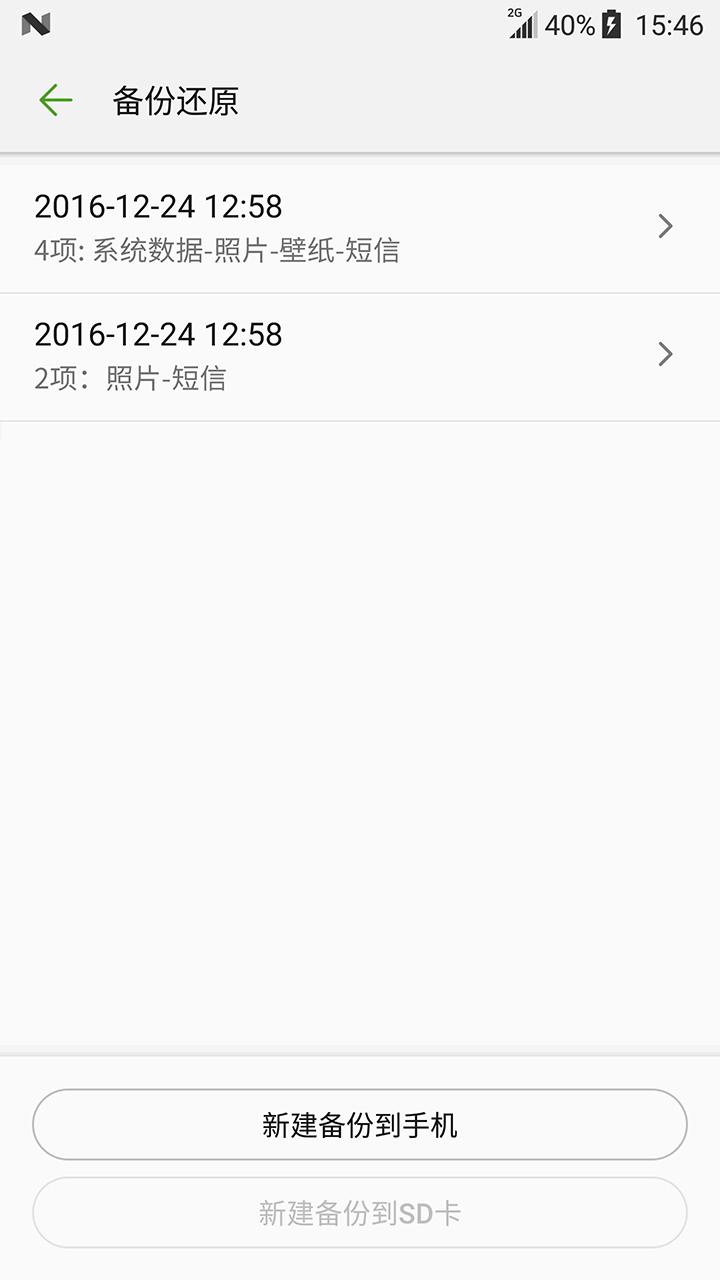Open the backup with 4项 系统数据-照片-壁纸-短信

click(x=360, y=228)
